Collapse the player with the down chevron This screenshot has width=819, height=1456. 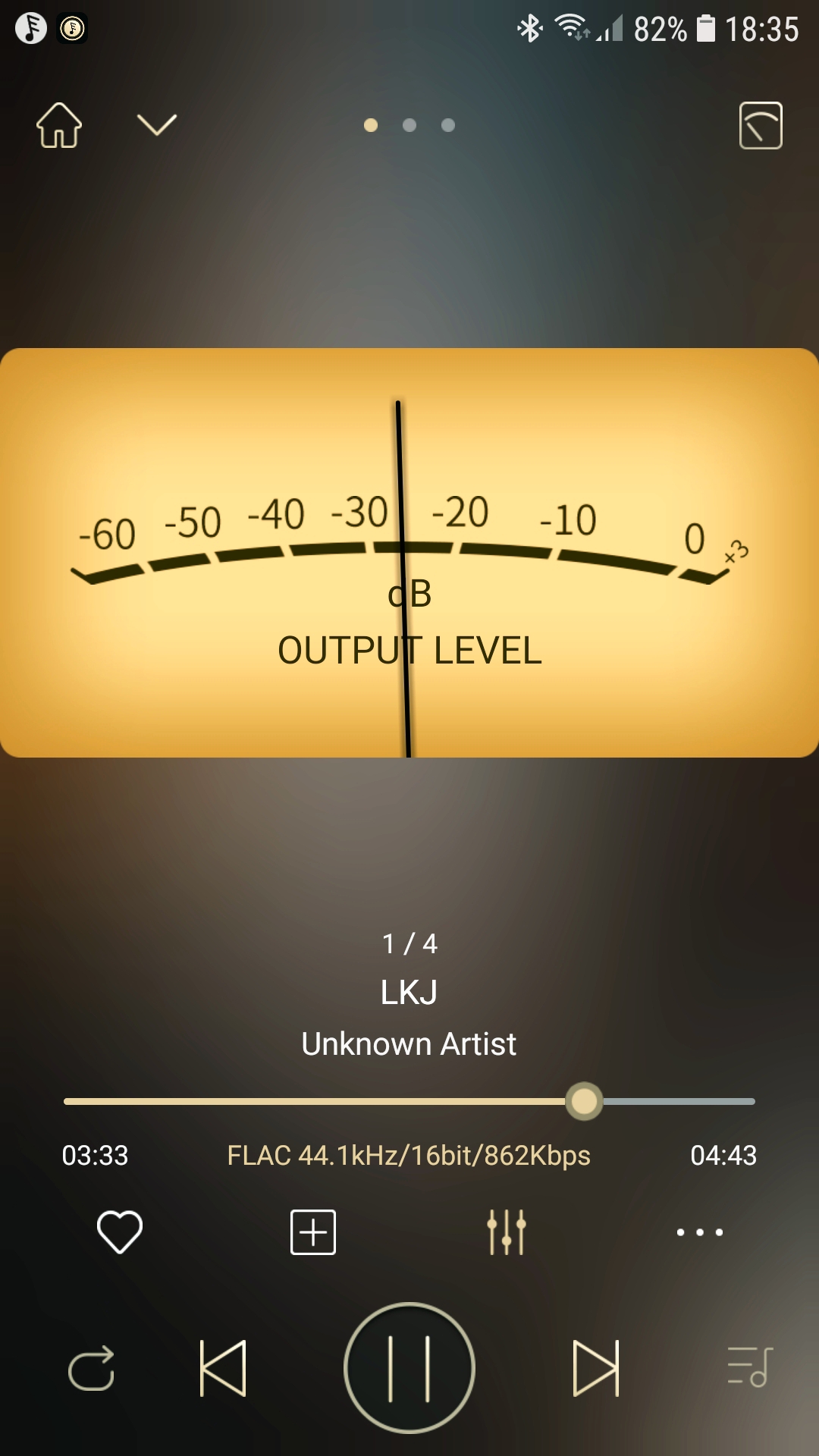click(157, 125)
